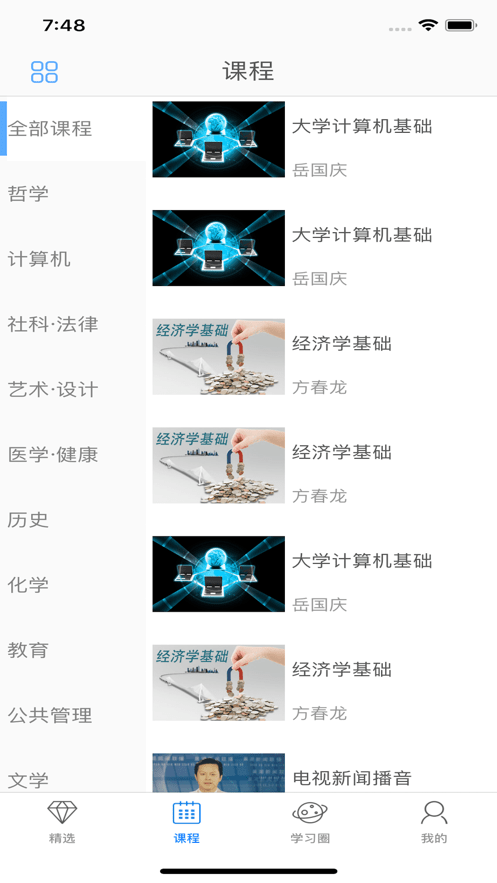The width and height of the screenshot is (497, 883).
Task: Select the 全部课程 category
Action: click(73, 128)
